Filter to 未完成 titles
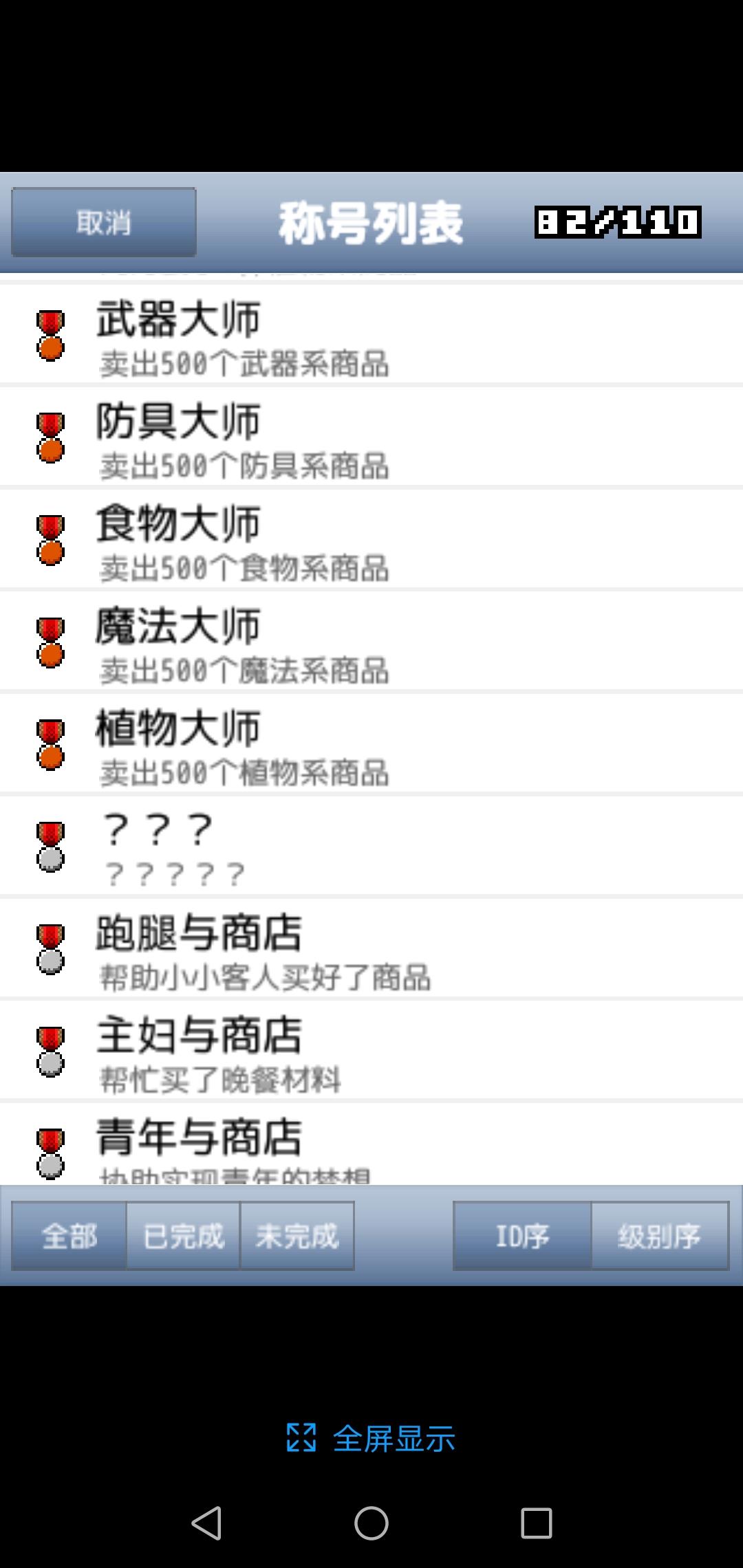 [x=297, y=1236]
